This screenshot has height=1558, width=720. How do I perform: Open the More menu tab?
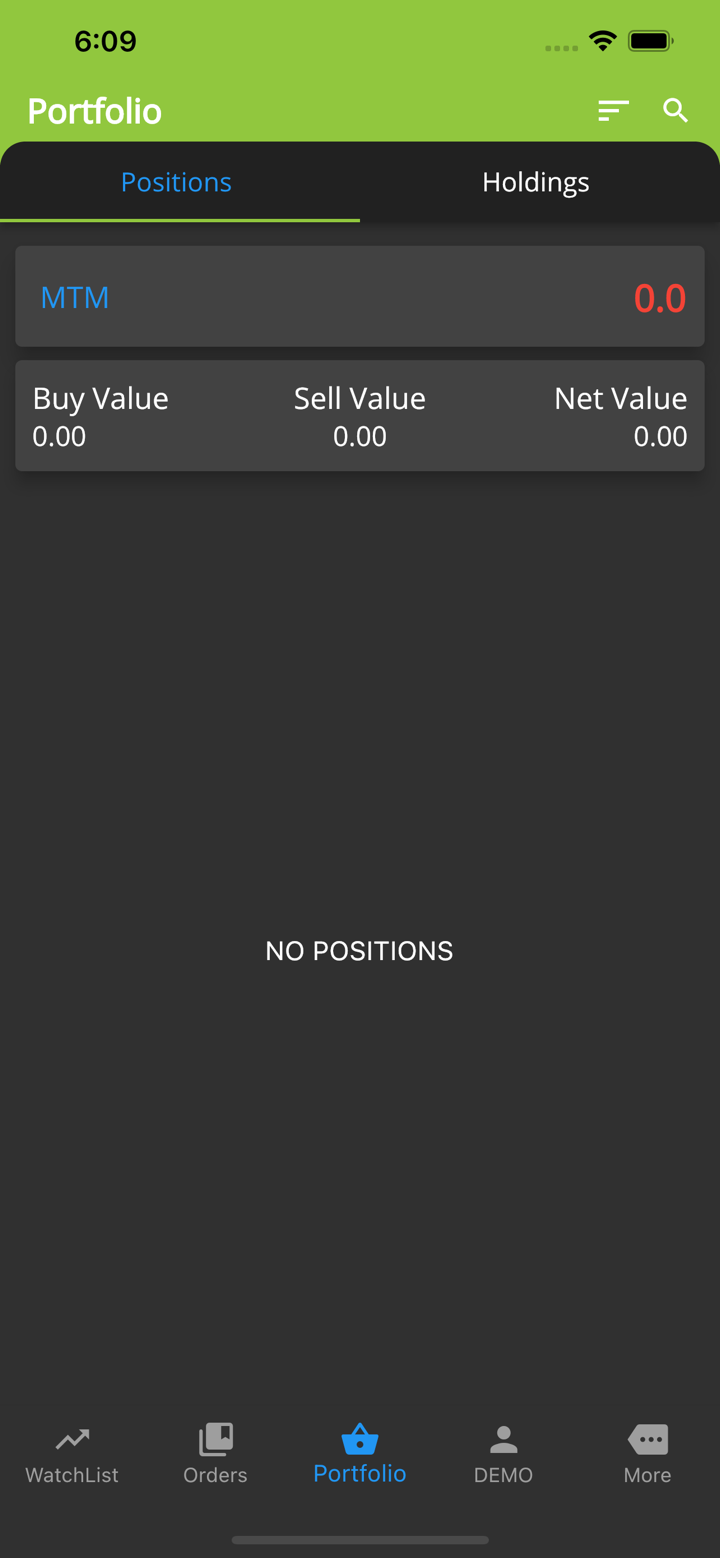(x=647, y=1454)
